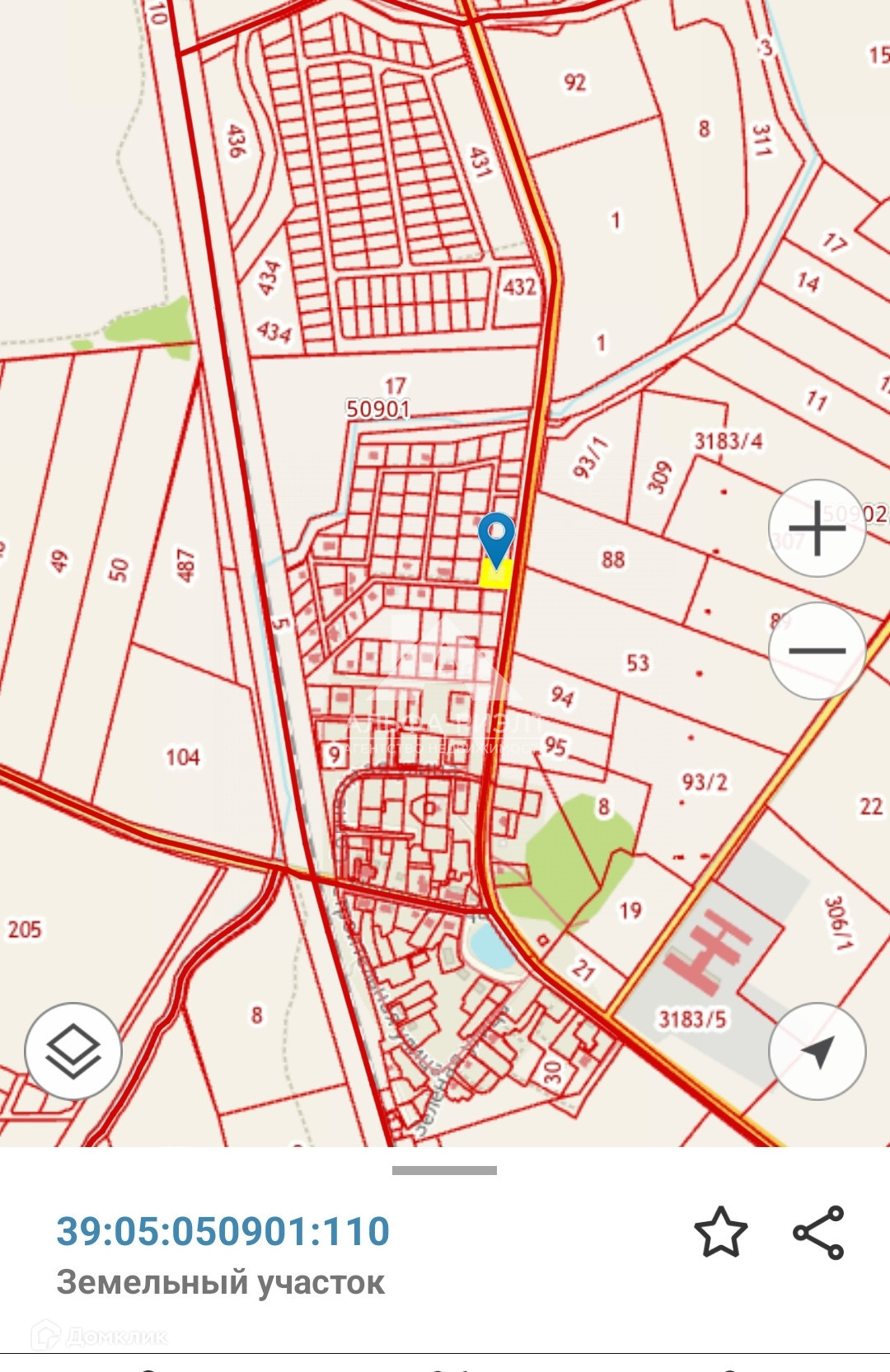Center the map on my location
Screen dimensions: 890x1372
coord(817,1051)
